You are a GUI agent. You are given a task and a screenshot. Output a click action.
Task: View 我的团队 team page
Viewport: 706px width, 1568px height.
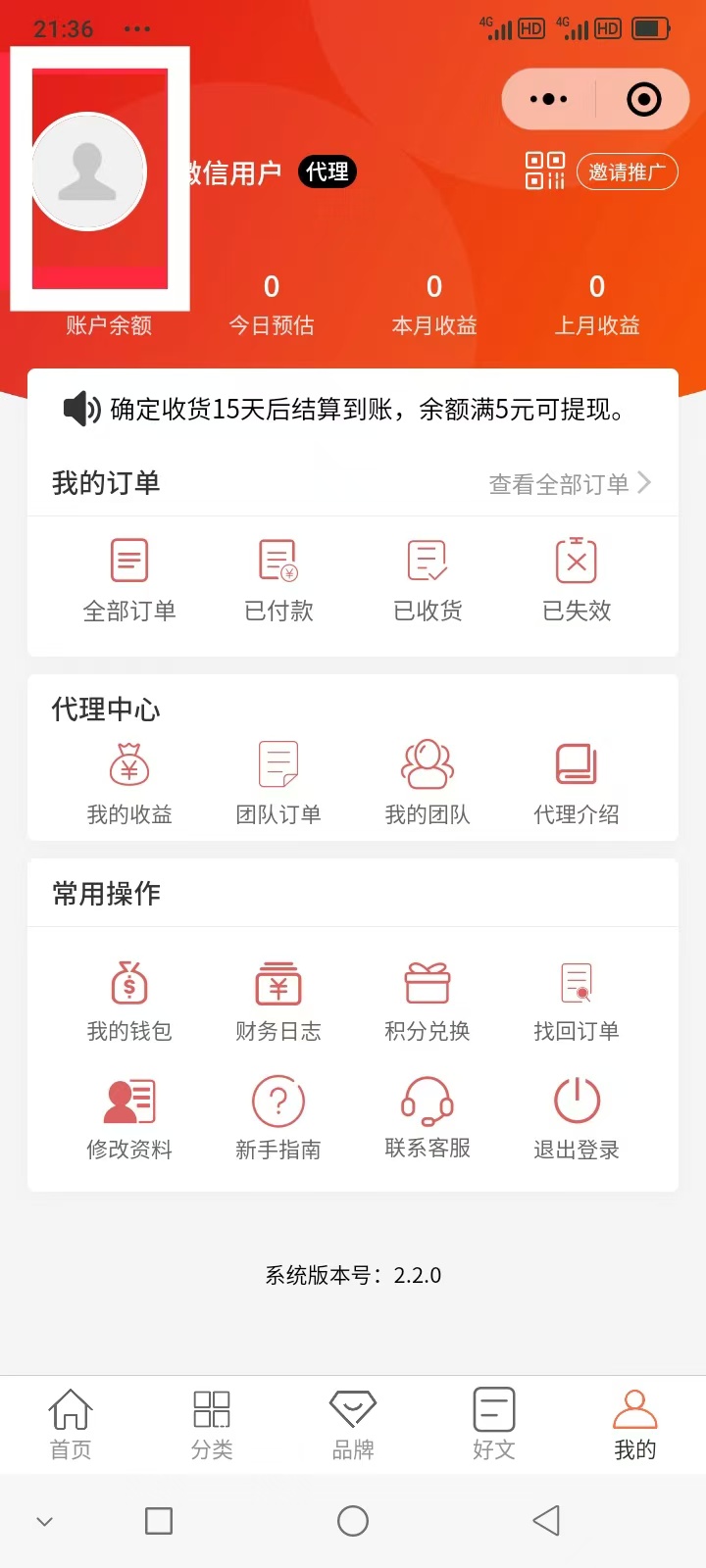[428, 784]
